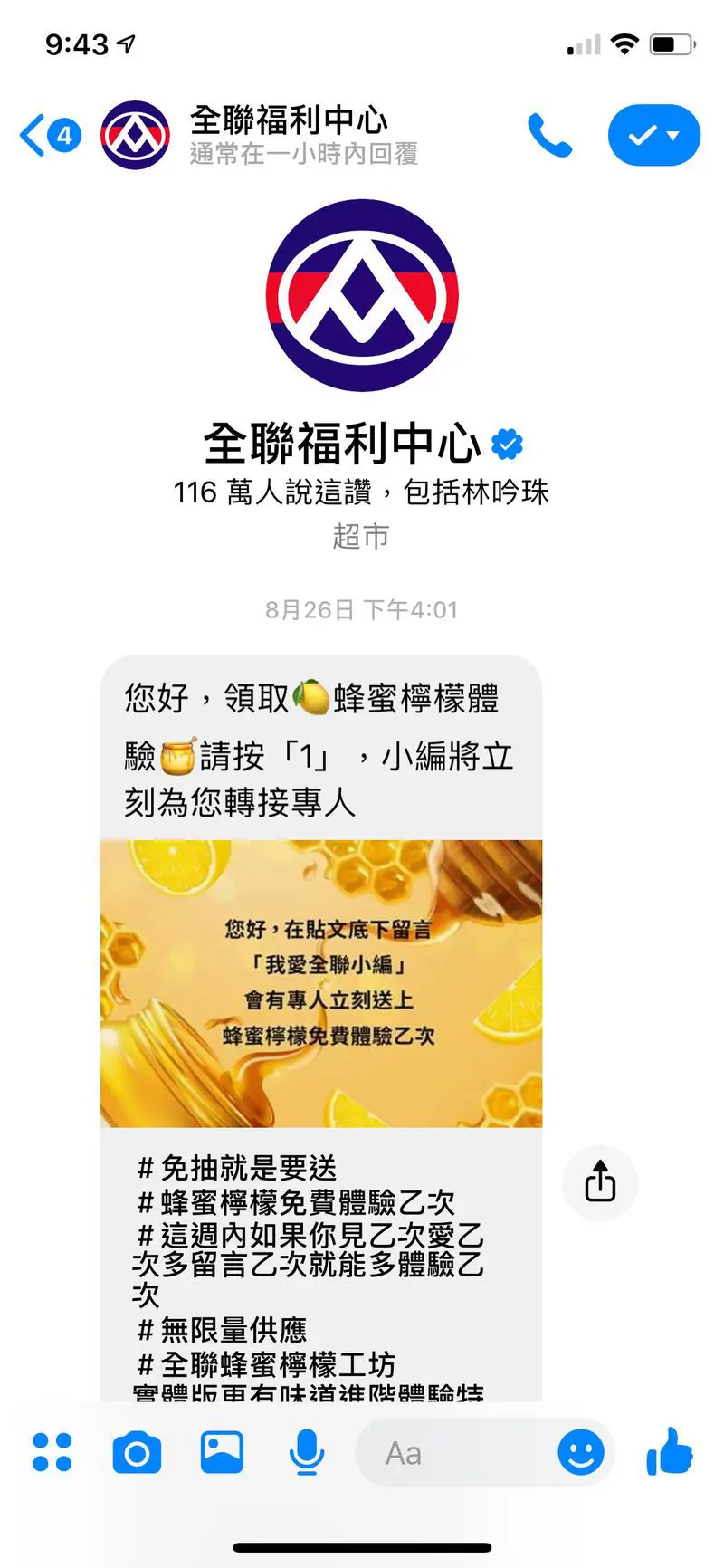Open more actions four-dot menu
Image resolution: width=724 pixels, height=1568 pixels.
click(52, 1452)
